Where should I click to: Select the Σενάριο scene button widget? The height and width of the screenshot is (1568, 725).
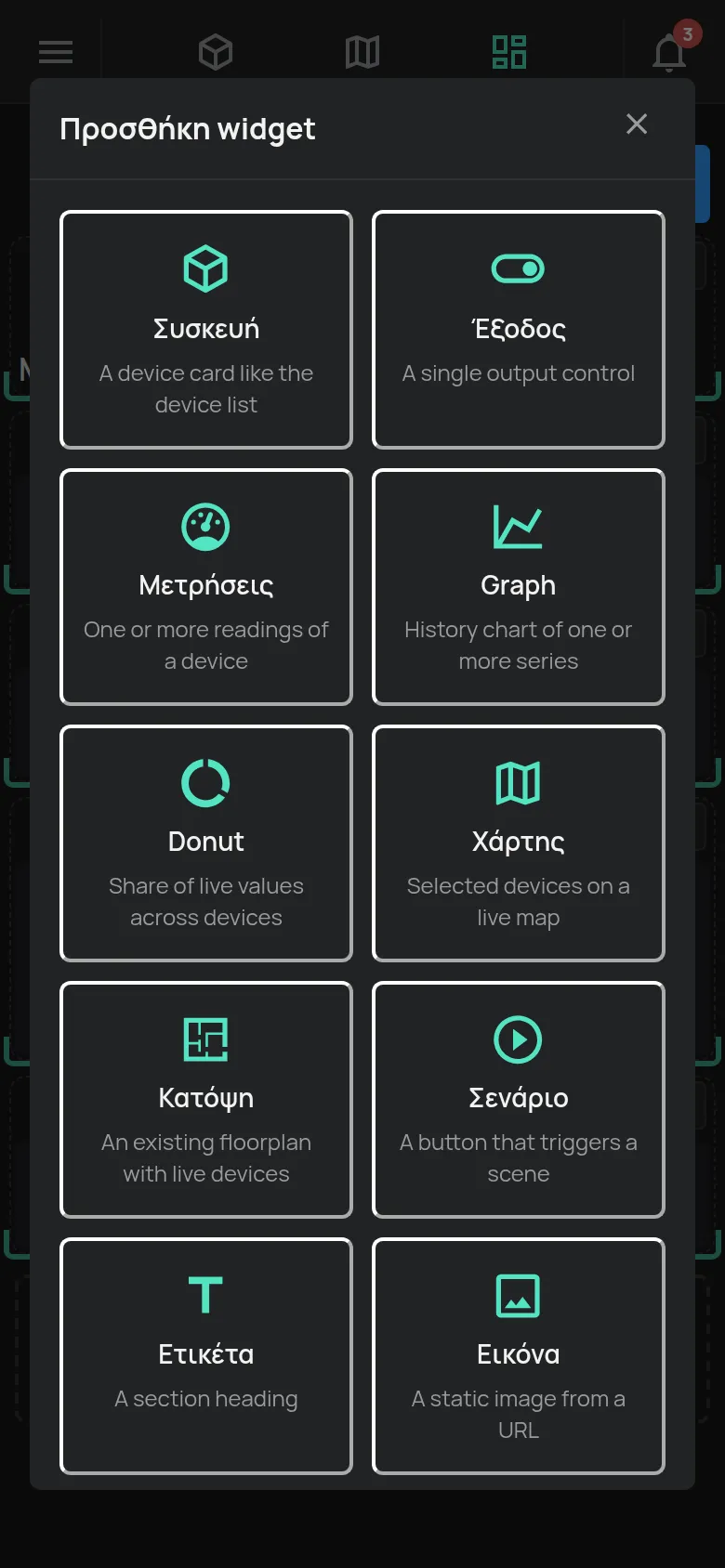[x=519, y=1100]
